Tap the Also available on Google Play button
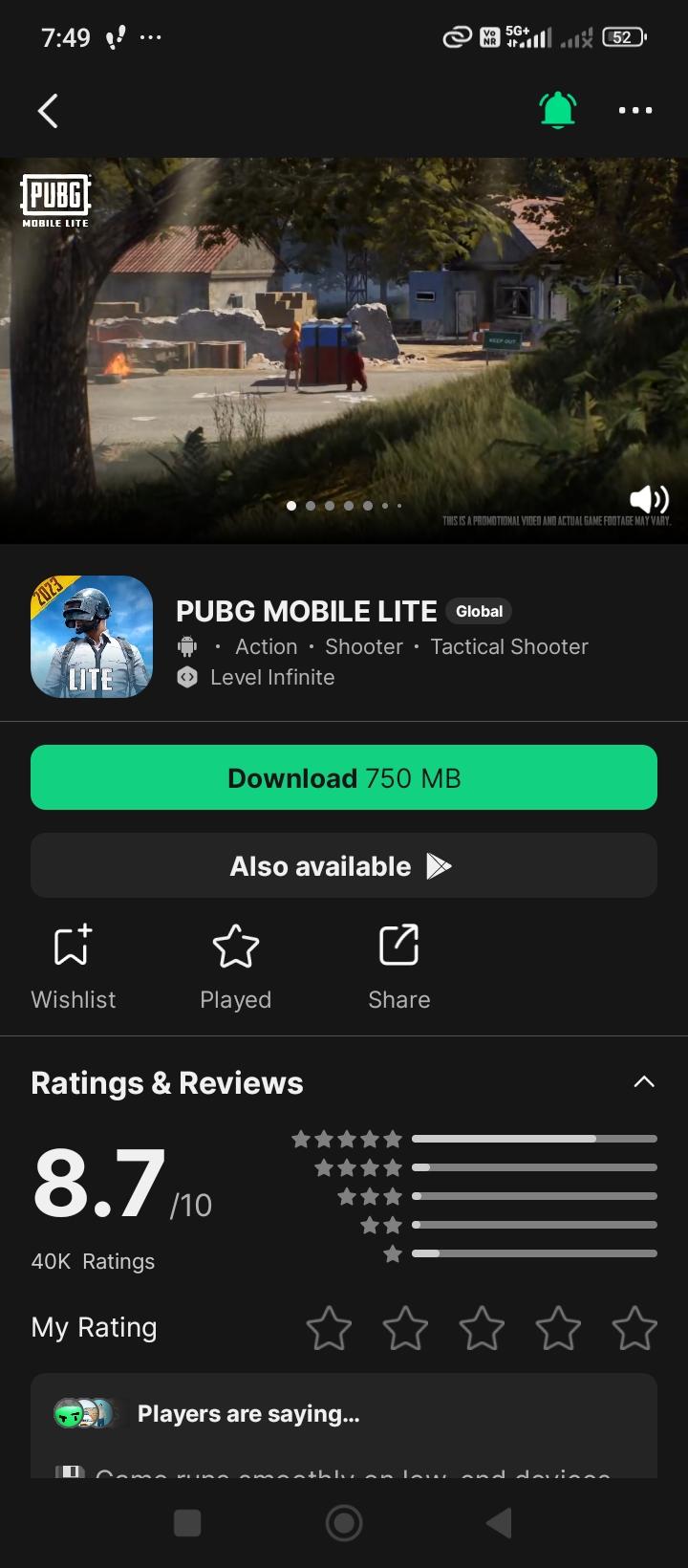Image resolution: width=688 pixels, height=1568 pixels. 344,865
